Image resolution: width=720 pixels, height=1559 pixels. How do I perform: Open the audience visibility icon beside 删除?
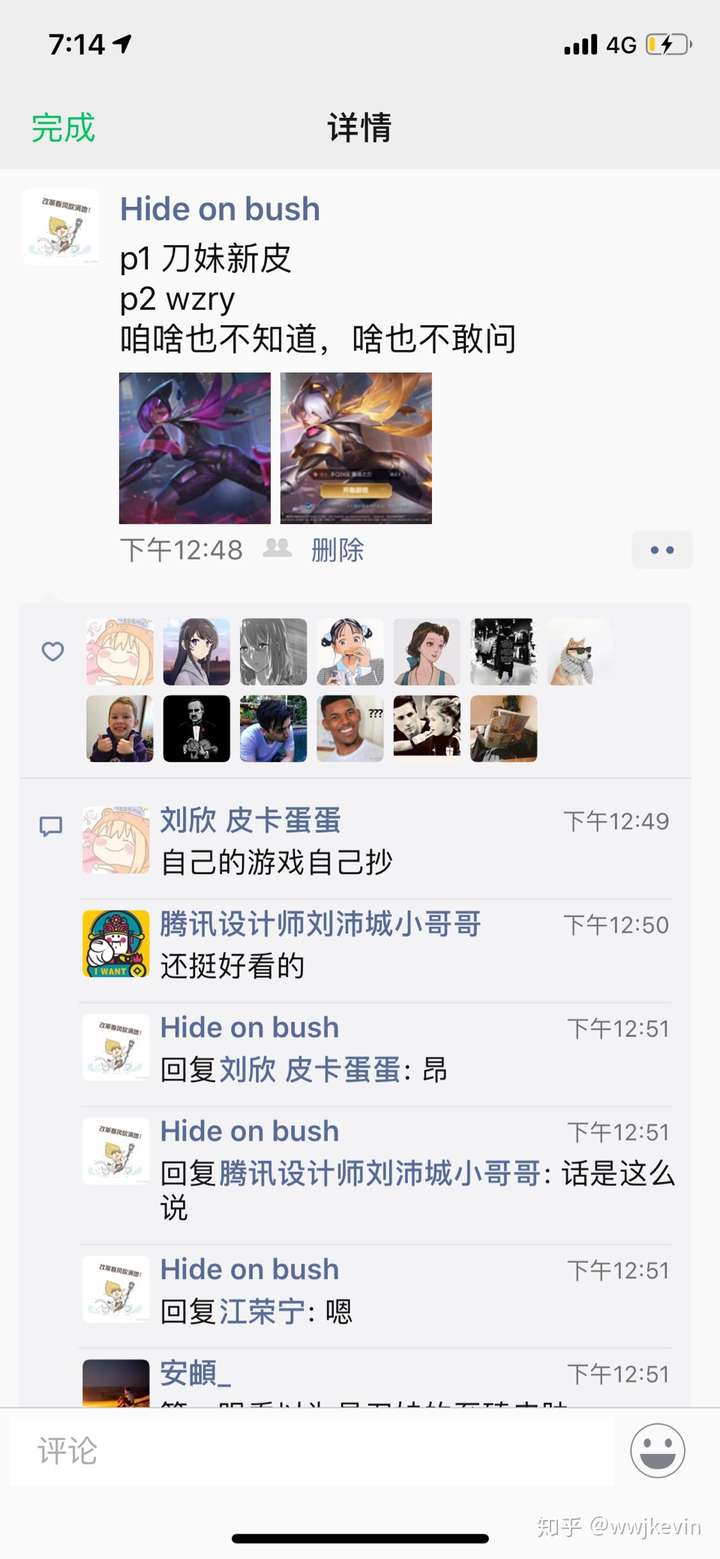[277, 549]
